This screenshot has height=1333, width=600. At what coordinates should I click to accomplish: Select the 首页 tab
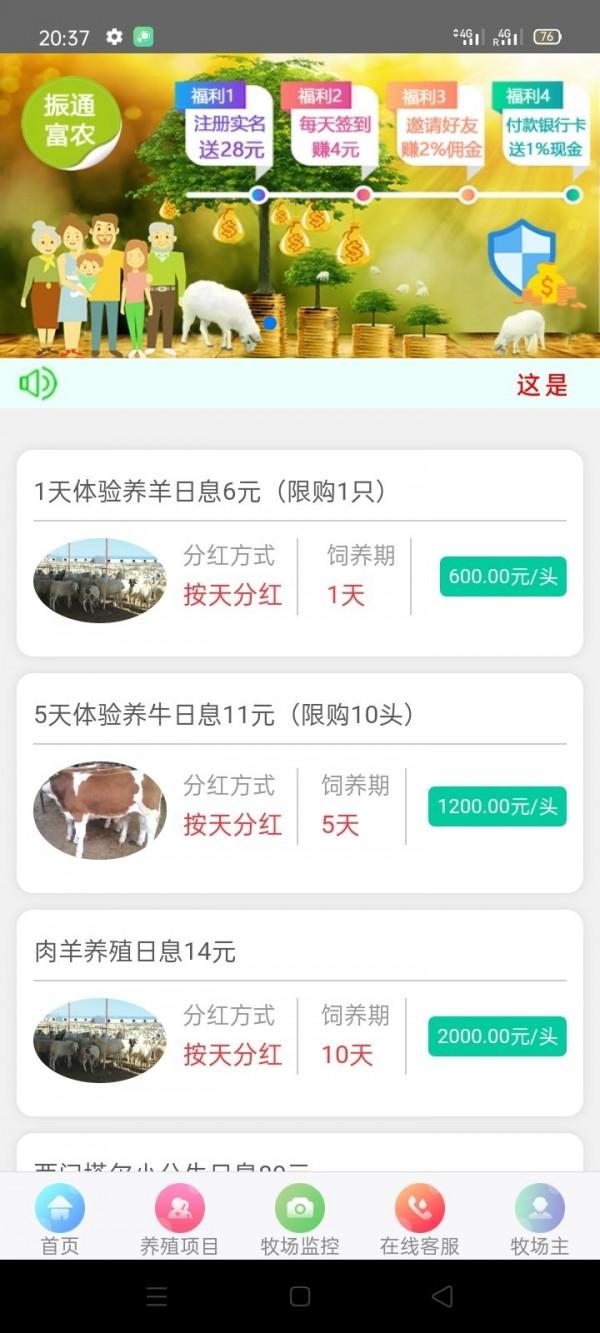tap(60, 1220)
